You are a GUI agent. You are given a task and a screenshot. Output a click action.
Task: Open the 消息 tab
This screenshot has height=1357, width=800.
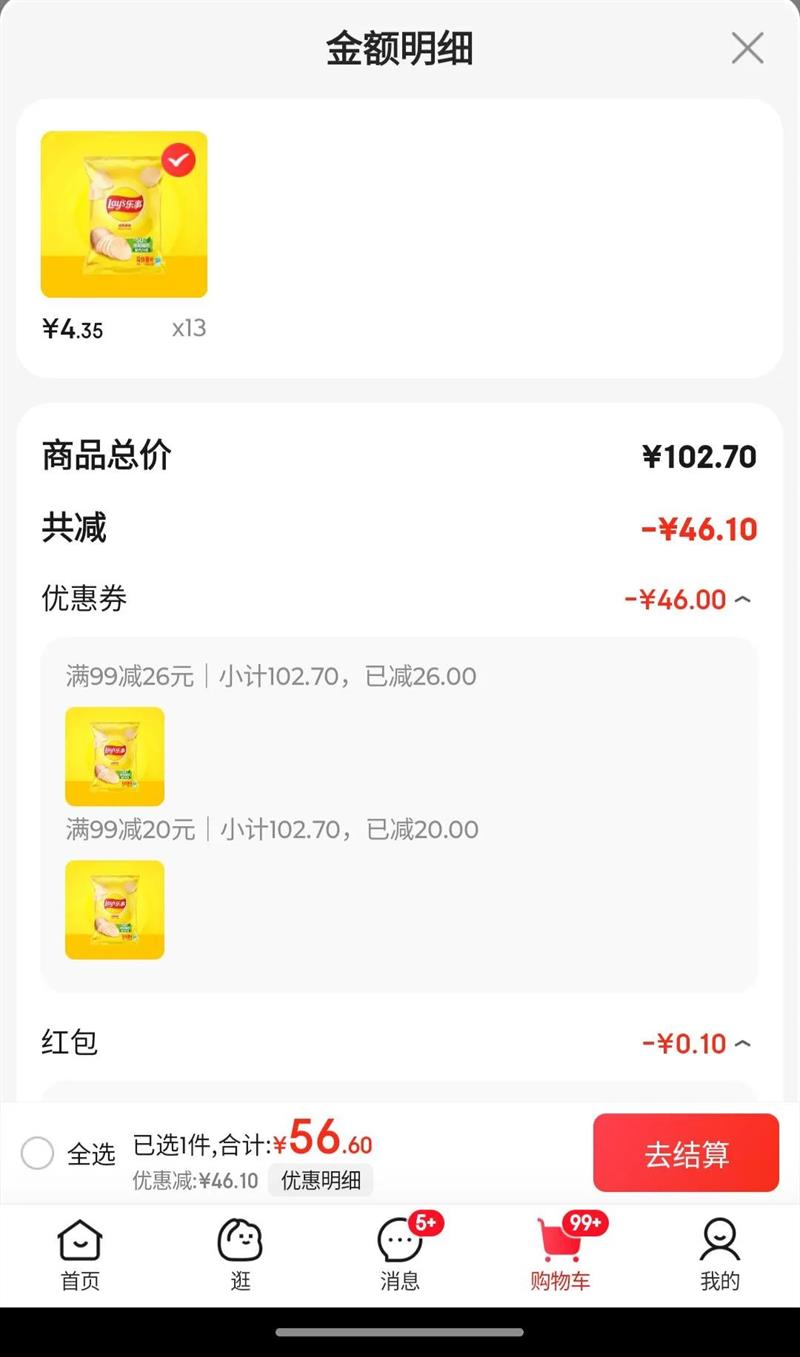[x=400, y=1255]
